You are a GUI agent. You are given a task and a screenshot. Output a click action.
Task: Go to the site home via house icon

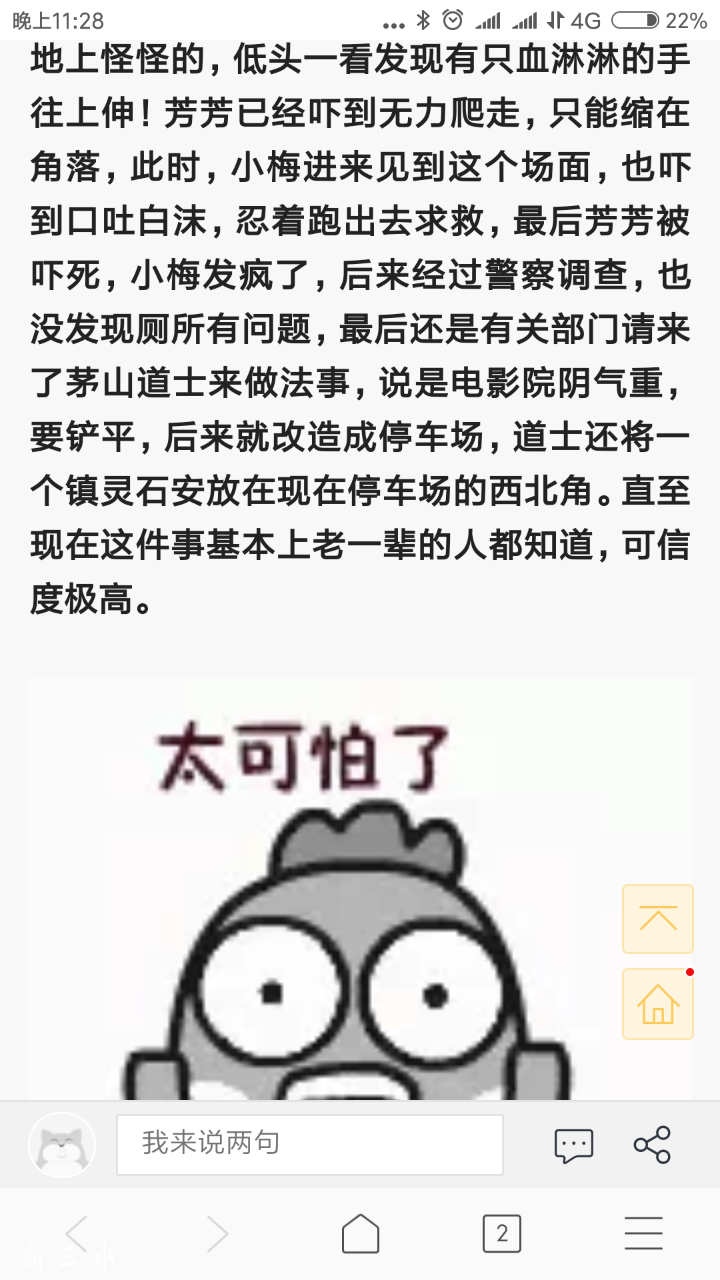coord(657,1004)
